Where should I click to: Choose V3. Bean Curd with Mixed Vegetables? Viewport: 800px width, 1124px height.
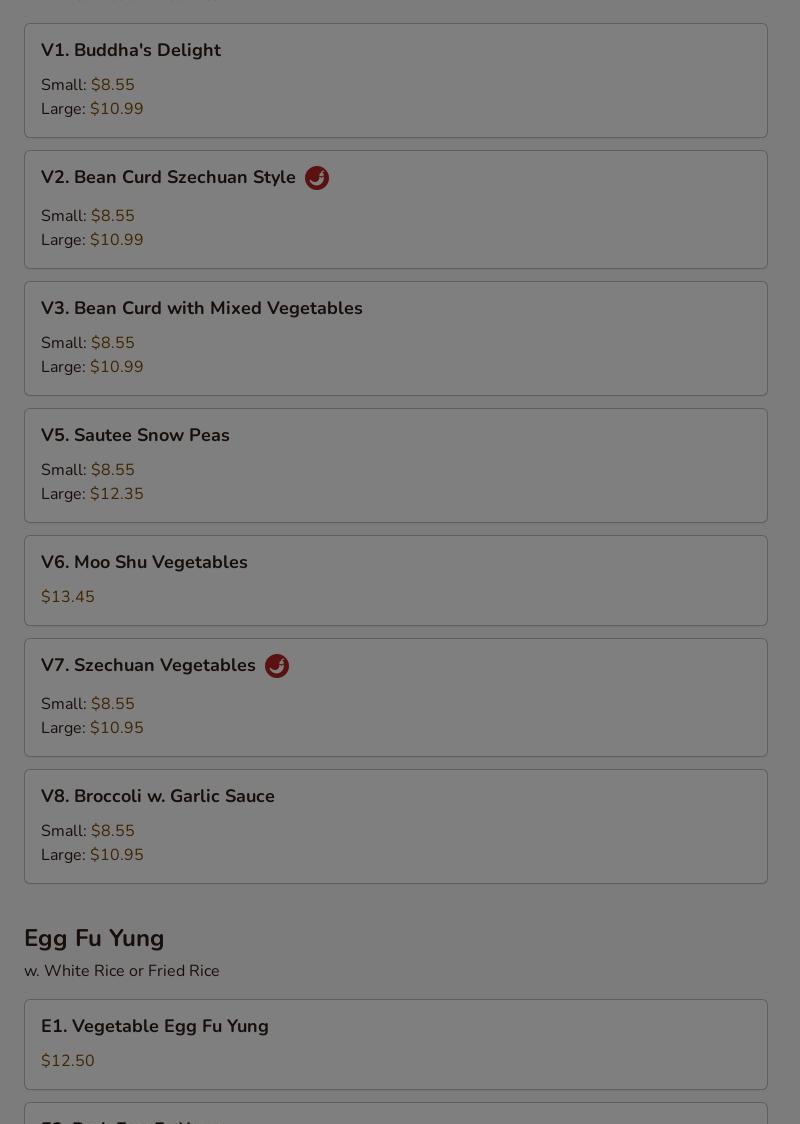(x=395, y=338)
